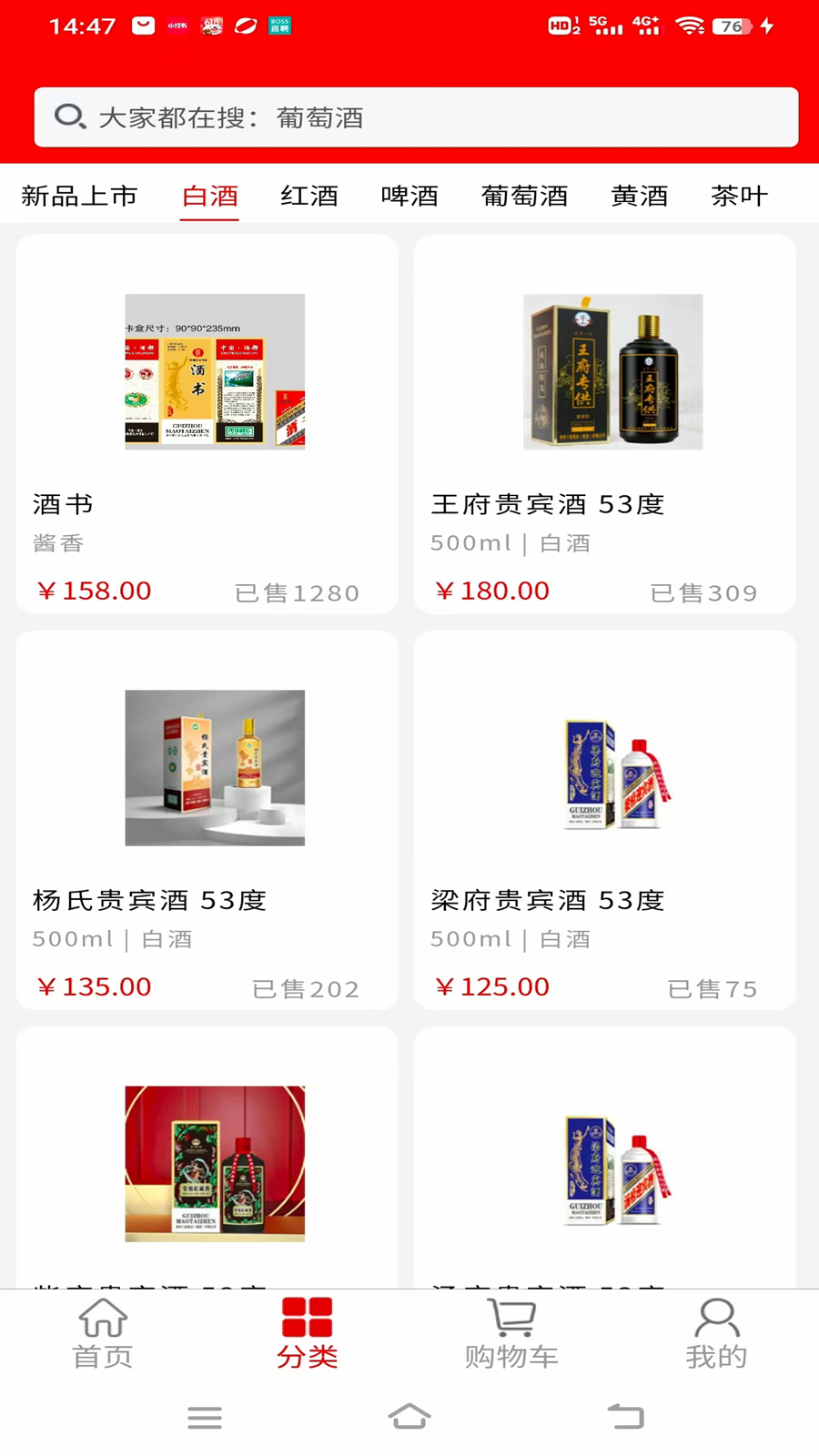The image size is (819, 1456).
Task: Tap the 酒书 product image
Action: tap(215, 371)
